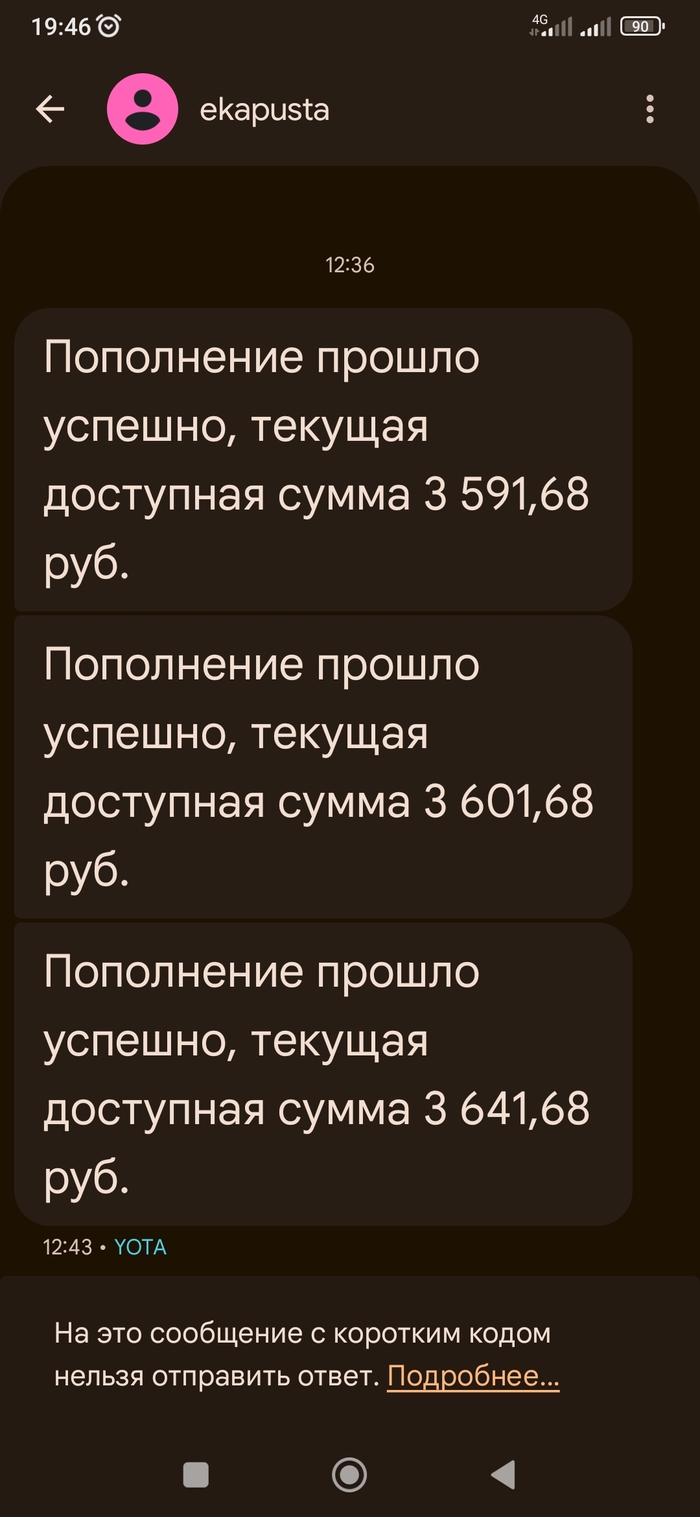Tap the system back triangle
Screen dimensions: 700x1517
point(503,1474)
